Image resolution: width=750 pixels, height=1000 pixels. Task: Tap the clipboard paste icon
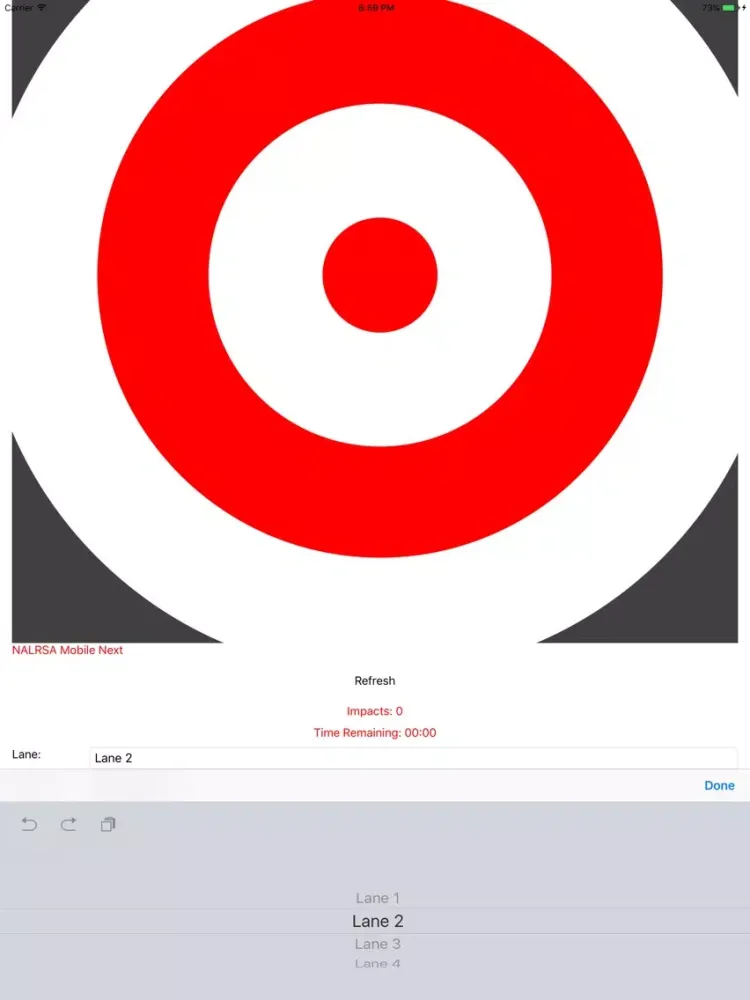[108, 825]
